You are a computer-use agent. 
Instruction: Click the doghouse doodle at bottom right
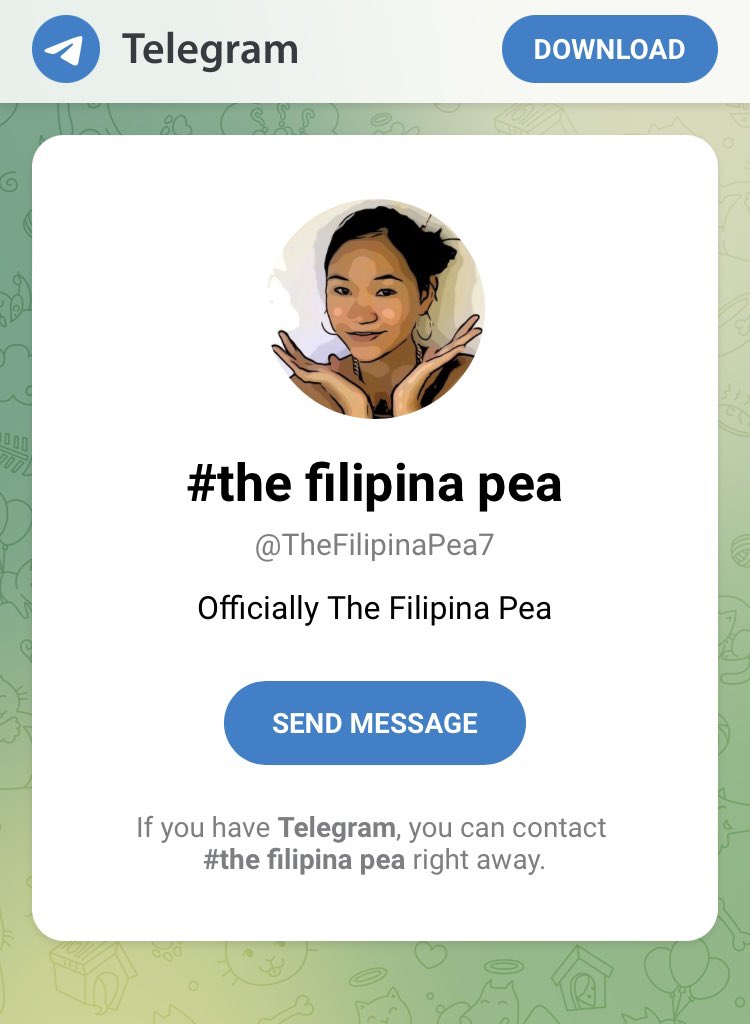pyautogui.click(x=585, y=978)
